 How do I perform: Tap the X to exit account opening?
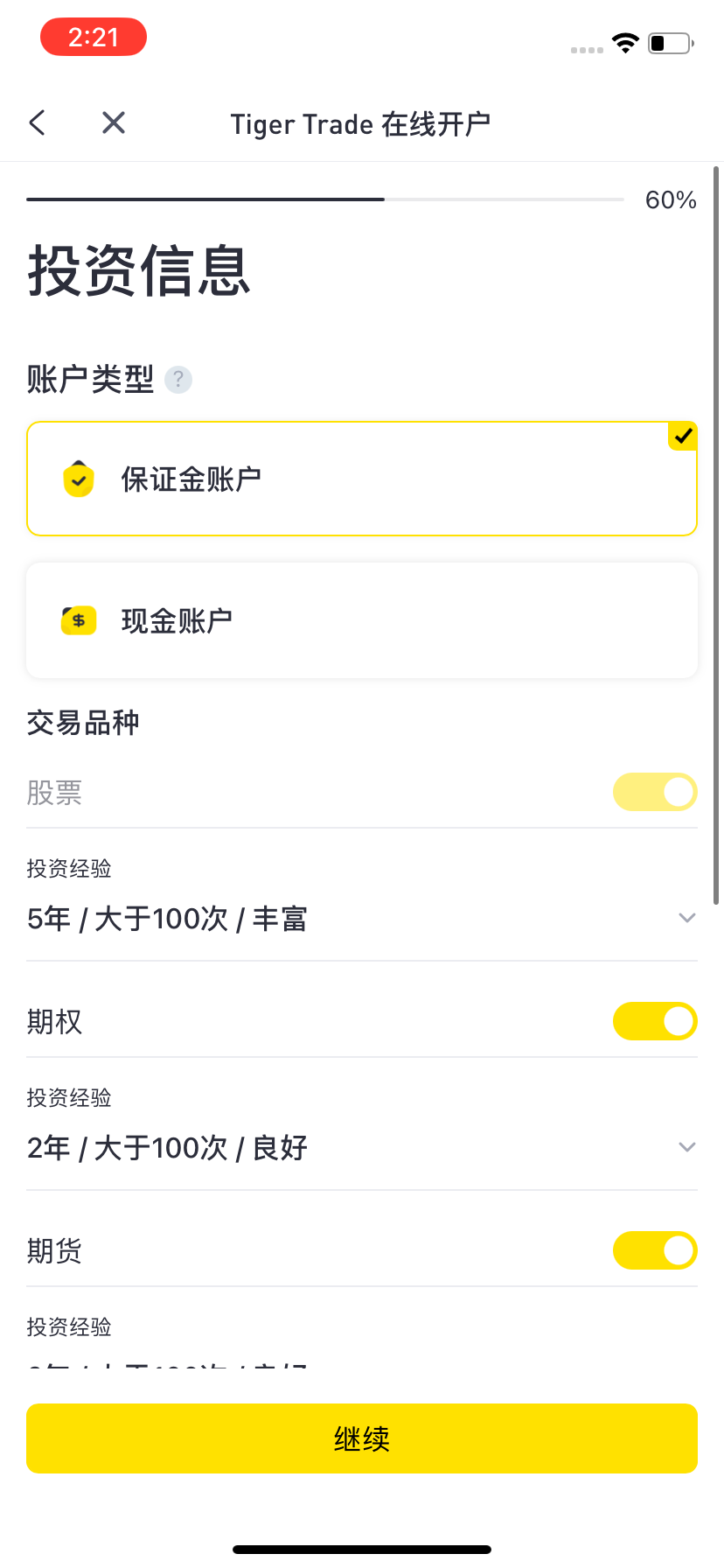[113, 122]
